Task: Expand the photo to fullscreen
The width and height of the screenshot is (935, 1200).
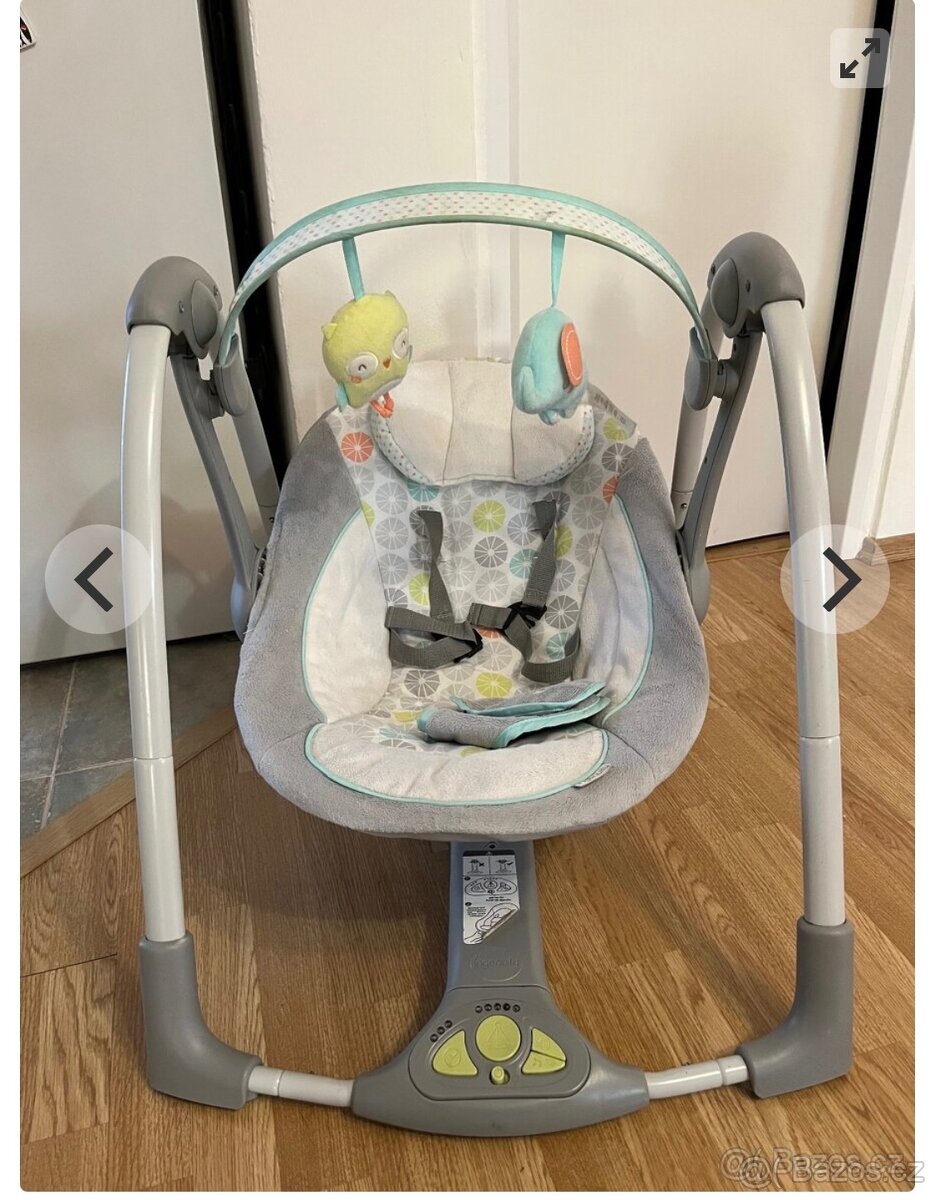Action: pyautogui.click(x=859, y=58)
